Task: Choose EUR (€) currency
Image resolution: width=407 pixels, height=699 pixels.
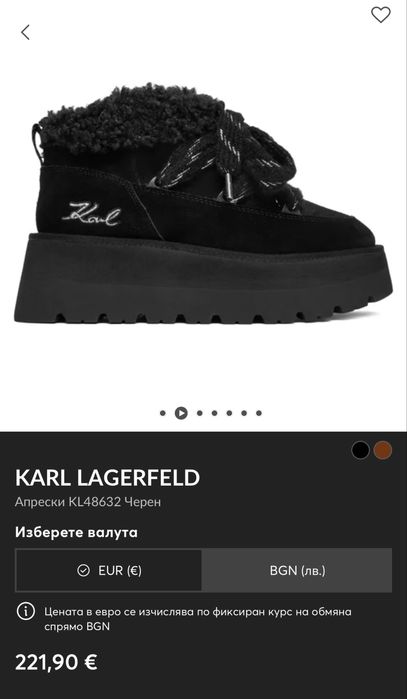Action: tap(108, 570)
